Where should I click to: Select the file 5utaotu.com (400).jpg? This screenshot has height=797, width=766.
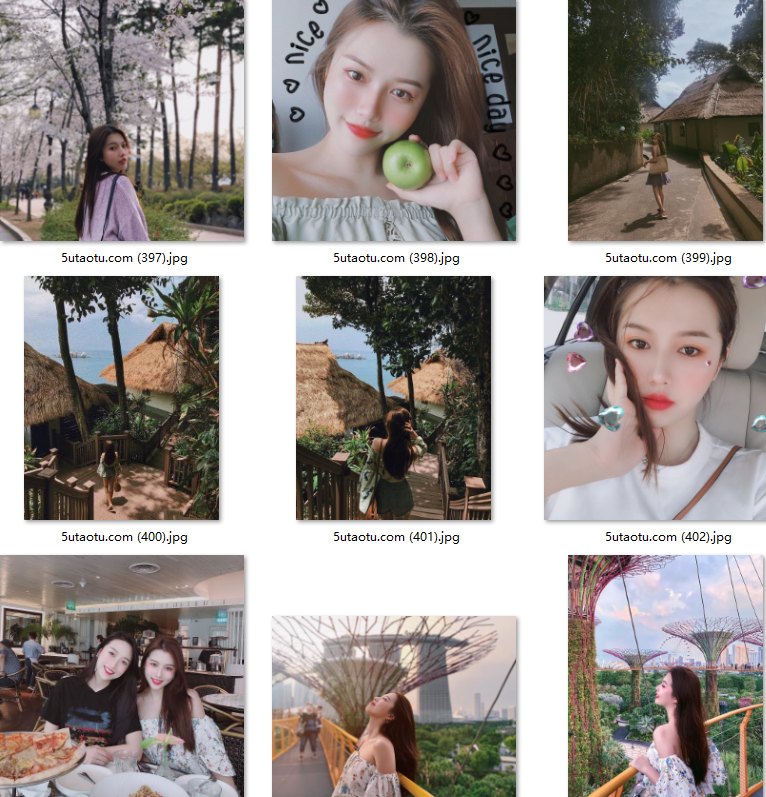pyautogui.click(x=122, y=398)
